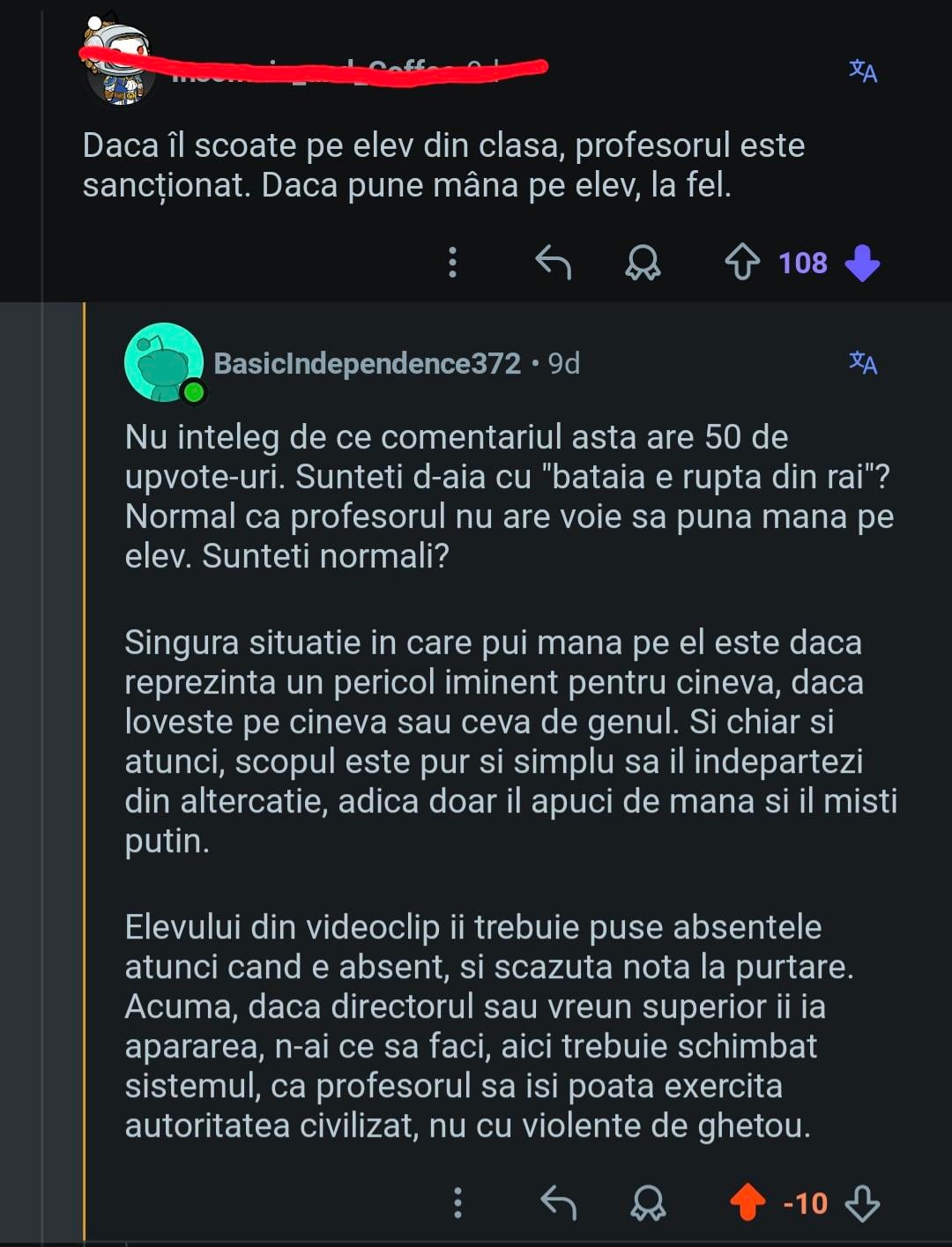Reply to BasicIndependence372's comment
This screenshot has width=952, height=1247.
[x=558, y=1202]
